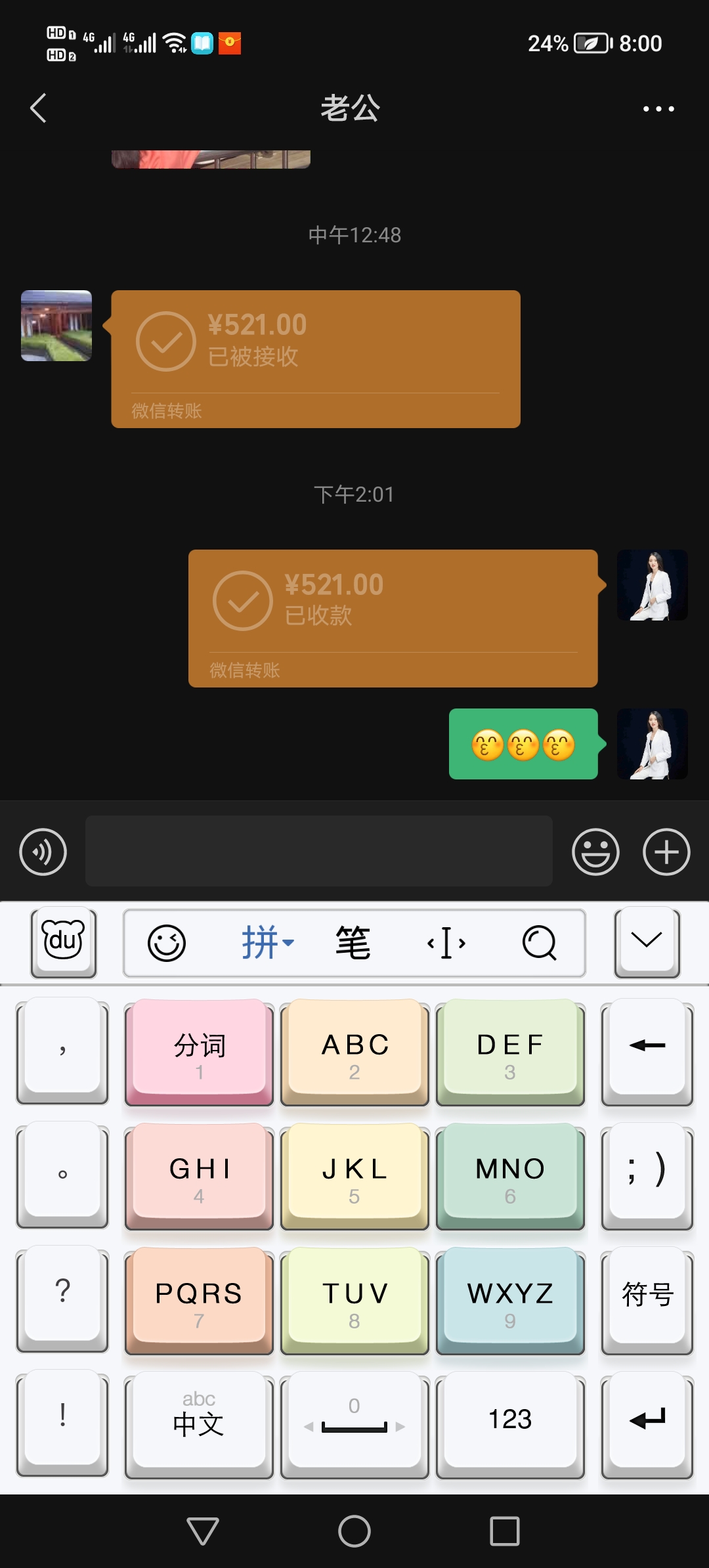Select the cursor text-editing tool on keyboard toolbar
Screen dimensions: 709x1568
coord(446,942)
